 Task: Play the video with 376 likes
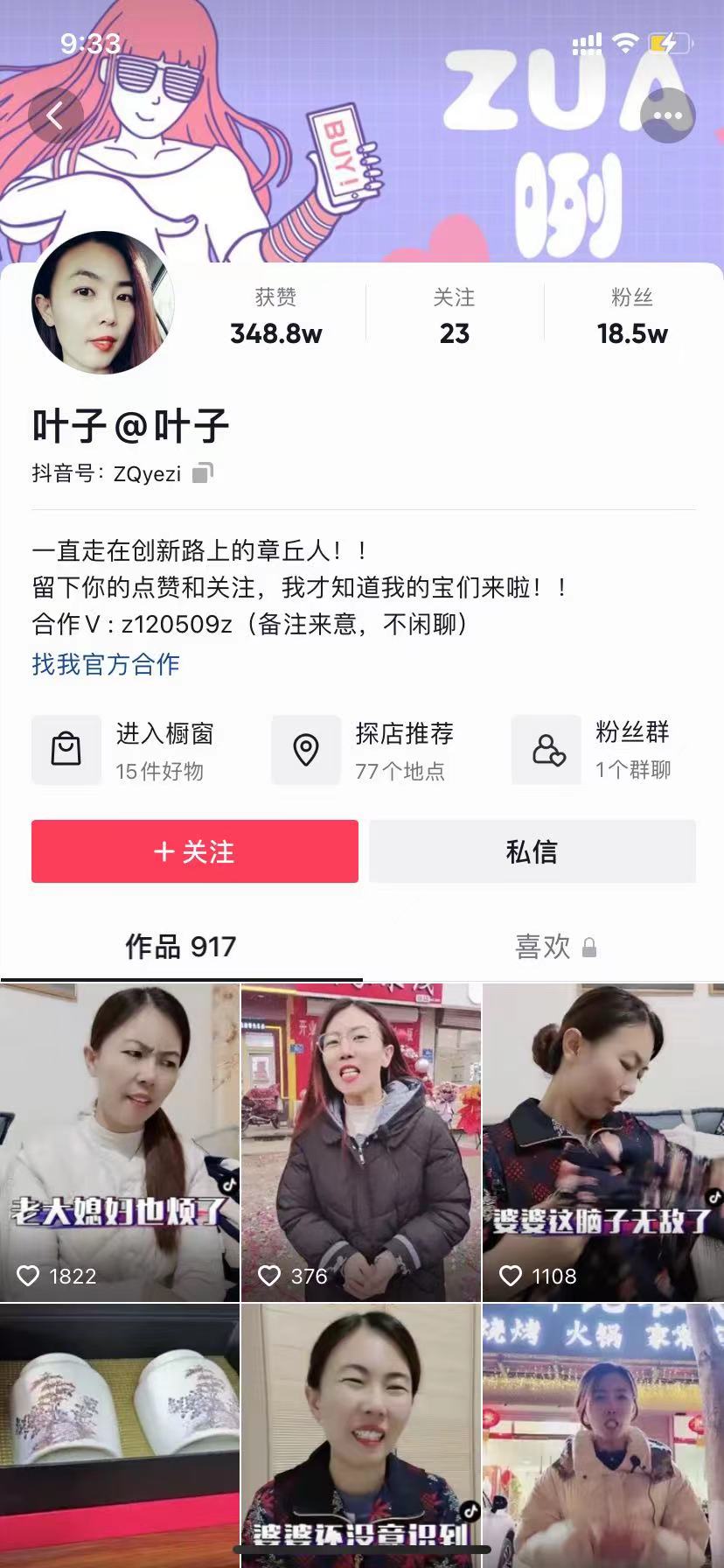pos(361,1142)
